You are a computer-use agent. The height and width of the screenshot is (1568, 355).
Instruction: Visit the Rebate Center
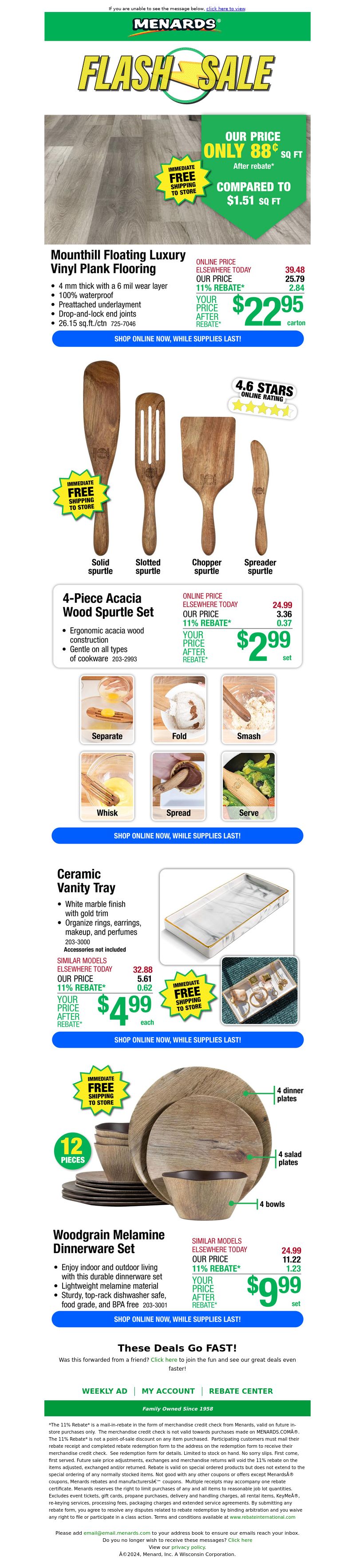point(241,1390)
